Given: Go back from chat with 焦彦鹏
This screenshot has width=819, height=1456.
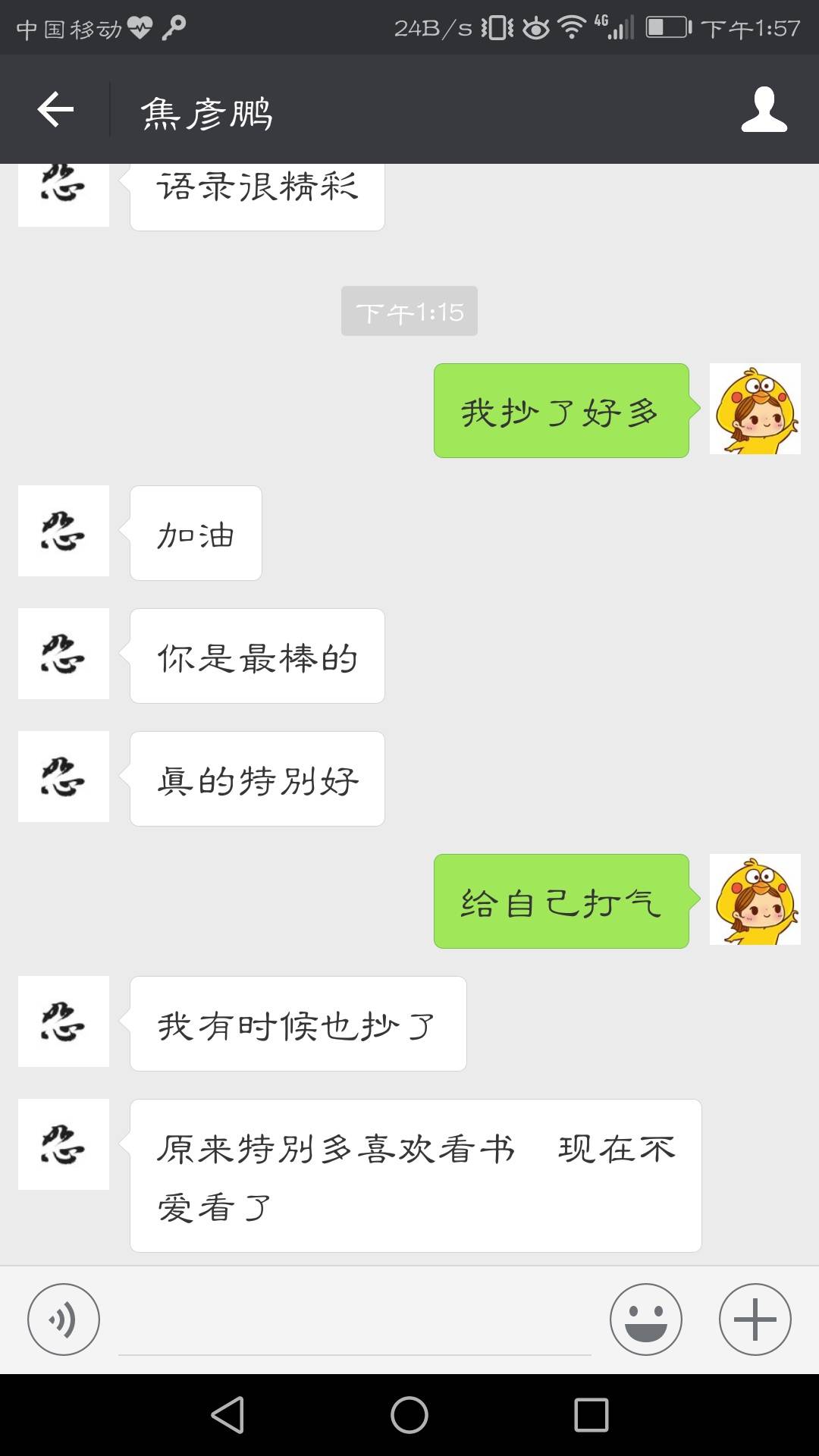Looking at the screenshot, I should (55, 110).
